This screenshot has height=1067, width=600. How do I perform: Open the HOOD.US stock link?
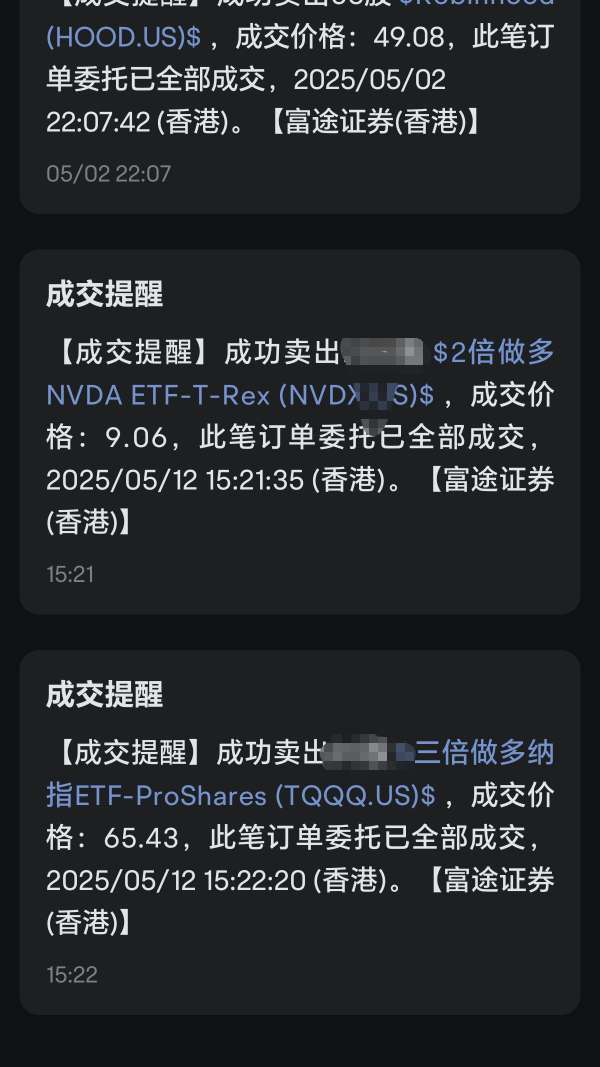[x=123, y=38]
